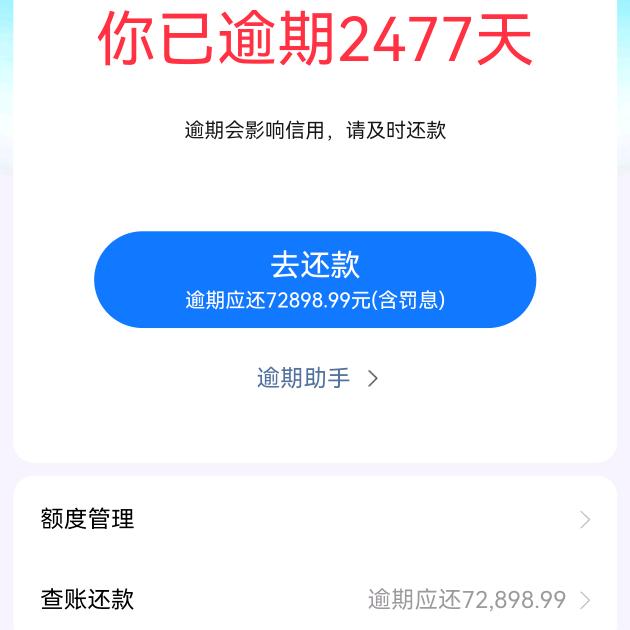Open the 额度管理 row
The height and width of the screenshot is (630, 630).
[x=315, y=519]
